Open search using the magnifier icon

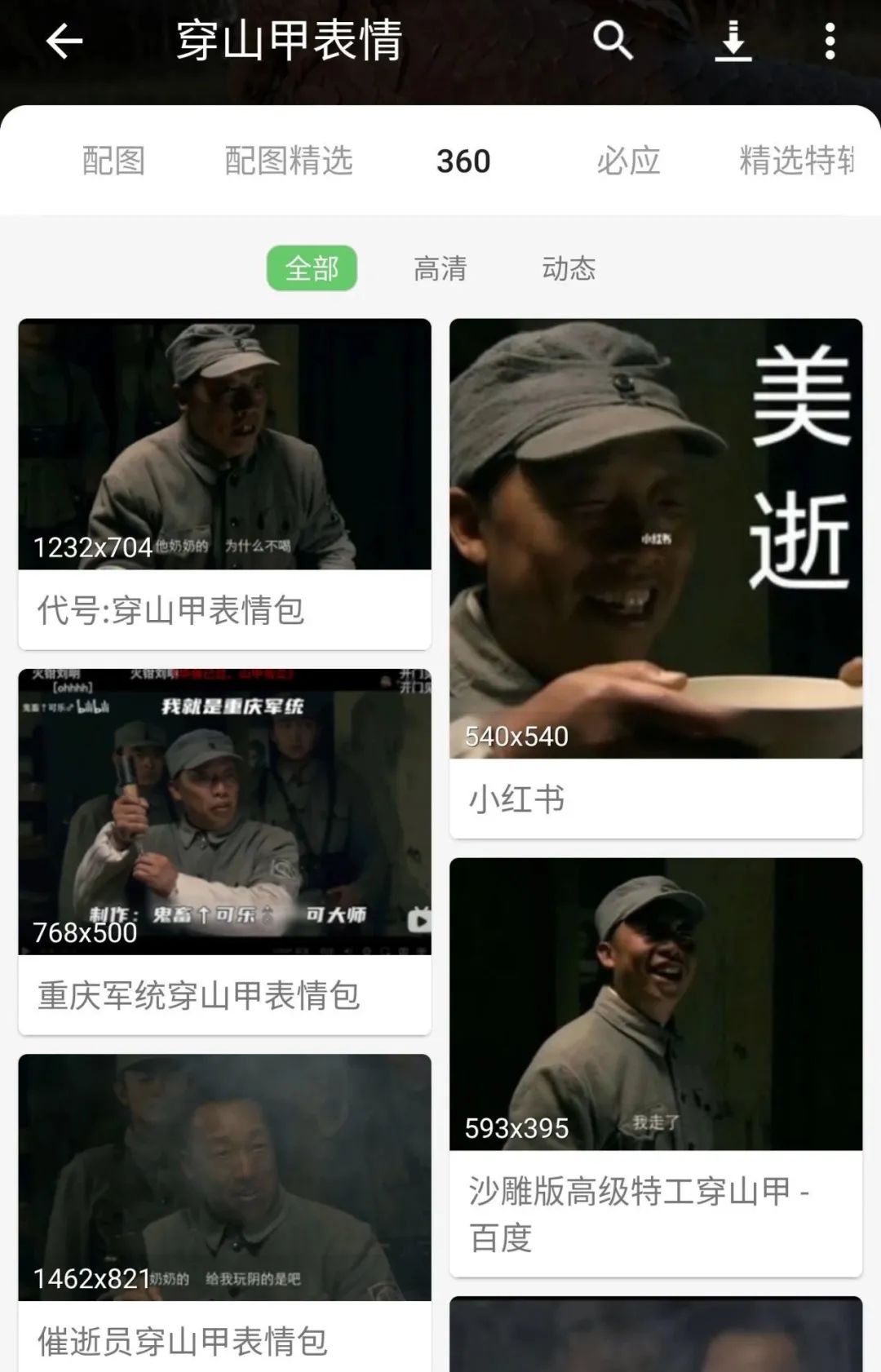(613, 42)
